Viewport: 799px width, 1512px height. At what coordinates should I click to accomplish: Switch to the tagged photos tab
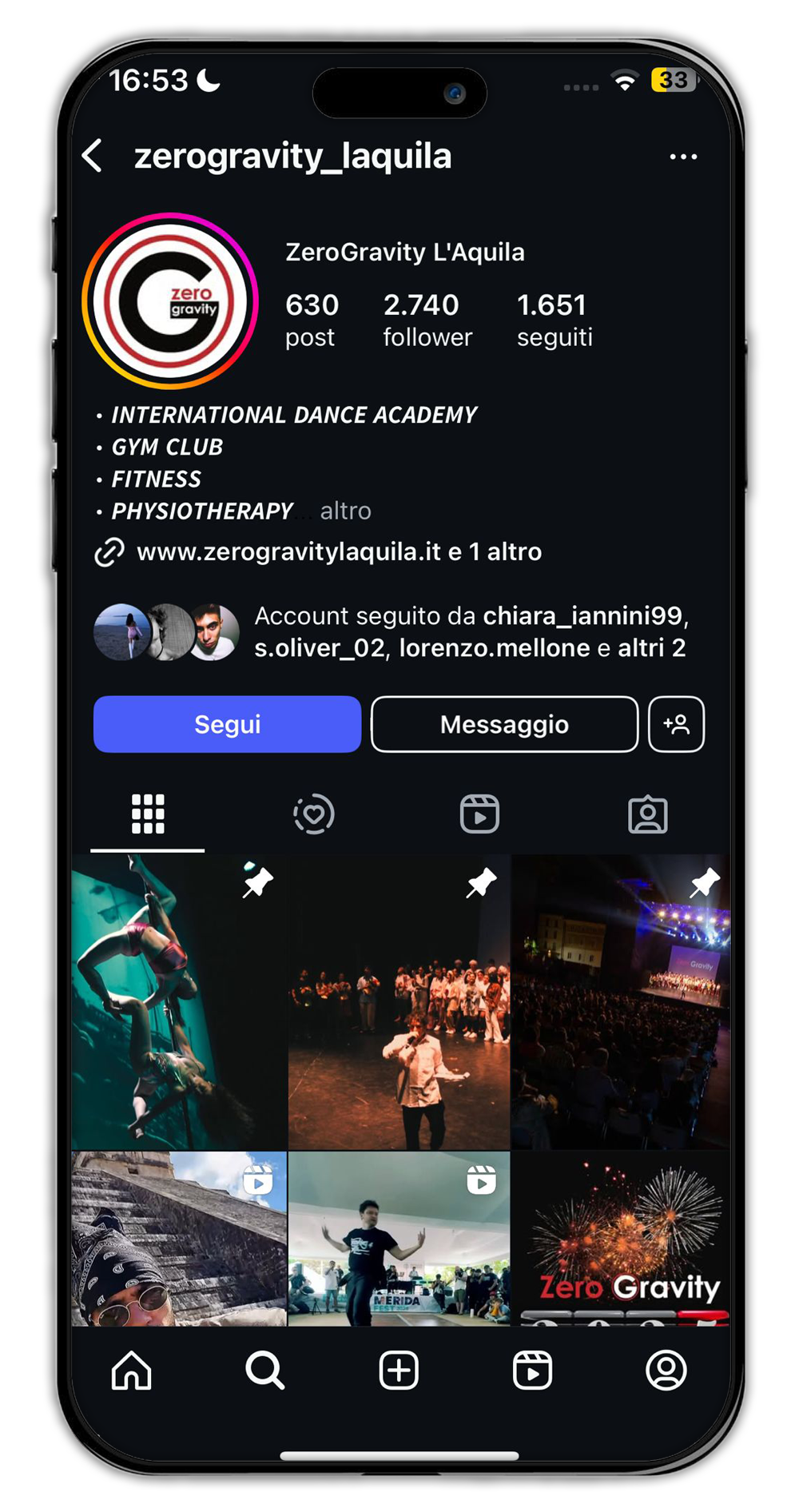point(647,814)
